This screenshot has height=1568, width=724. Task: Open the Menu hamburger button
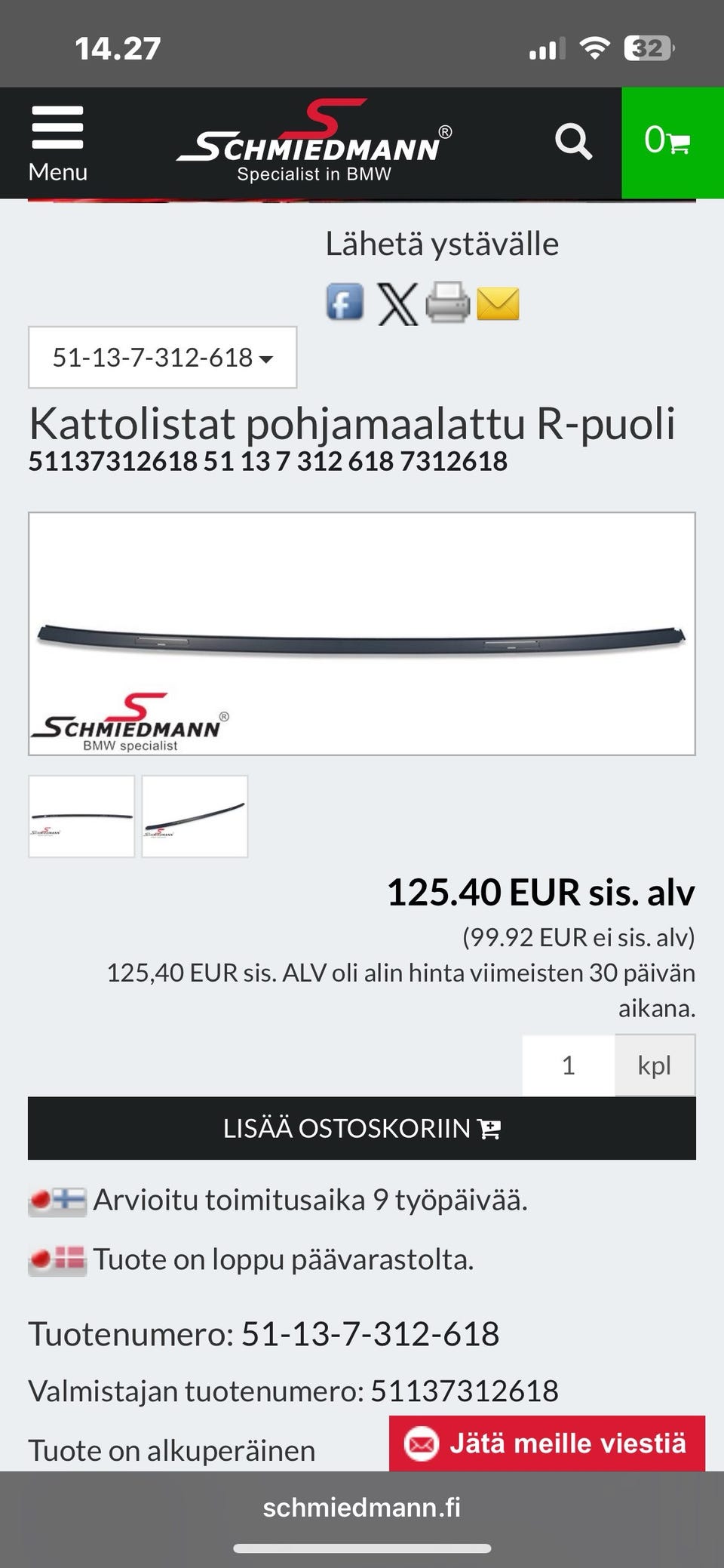coord(58,143)
